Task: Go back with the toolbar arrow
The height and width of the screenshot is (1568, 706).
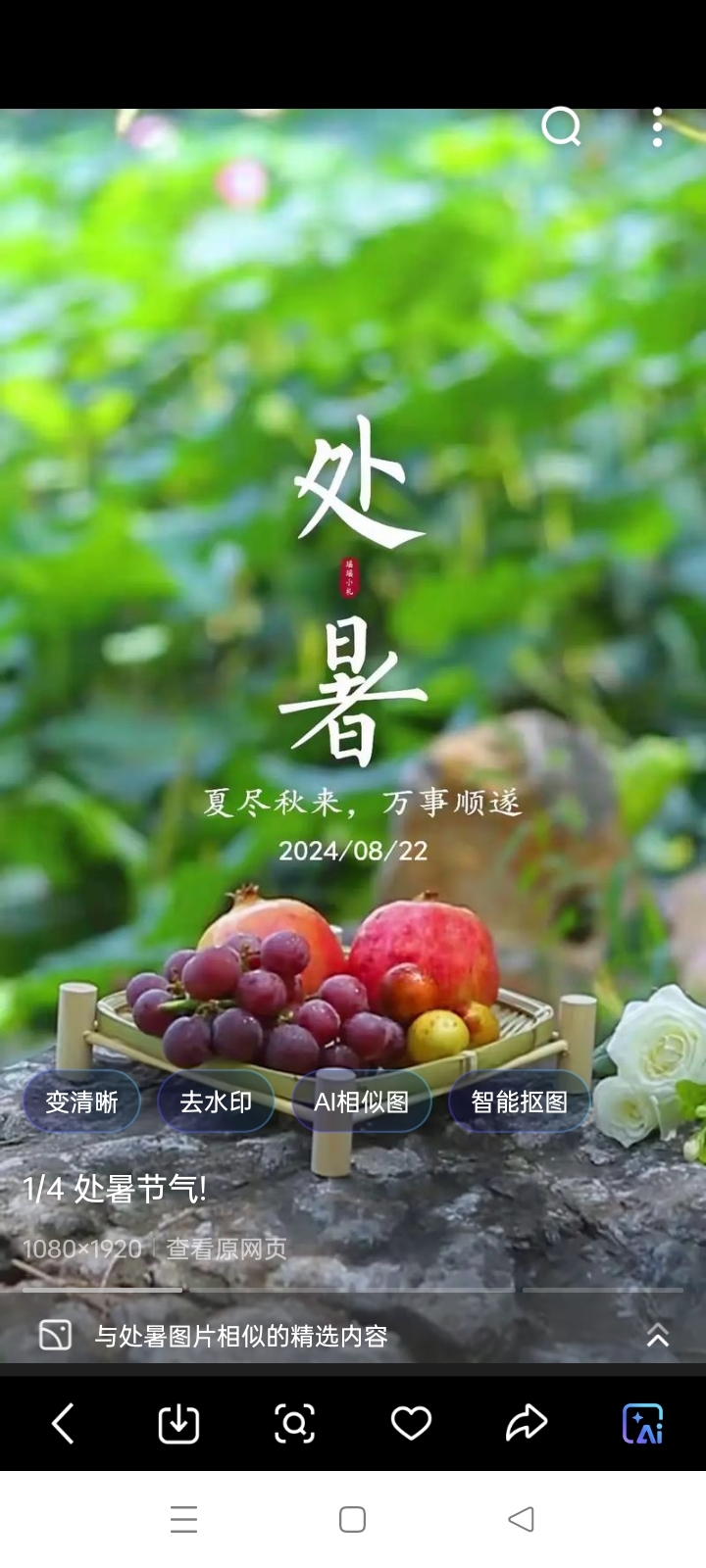Action: click(x=63, y=1423)
